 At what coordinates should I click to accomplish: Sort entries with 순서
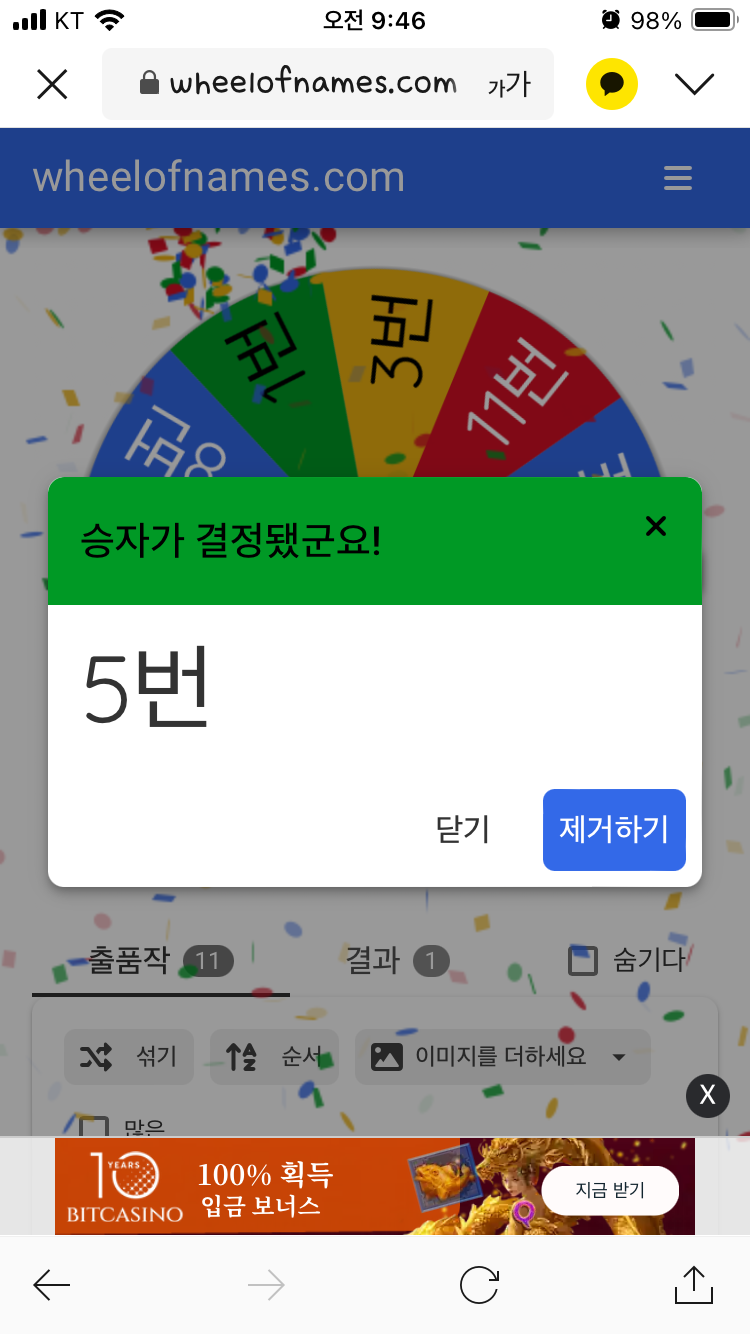point(273,1056)
